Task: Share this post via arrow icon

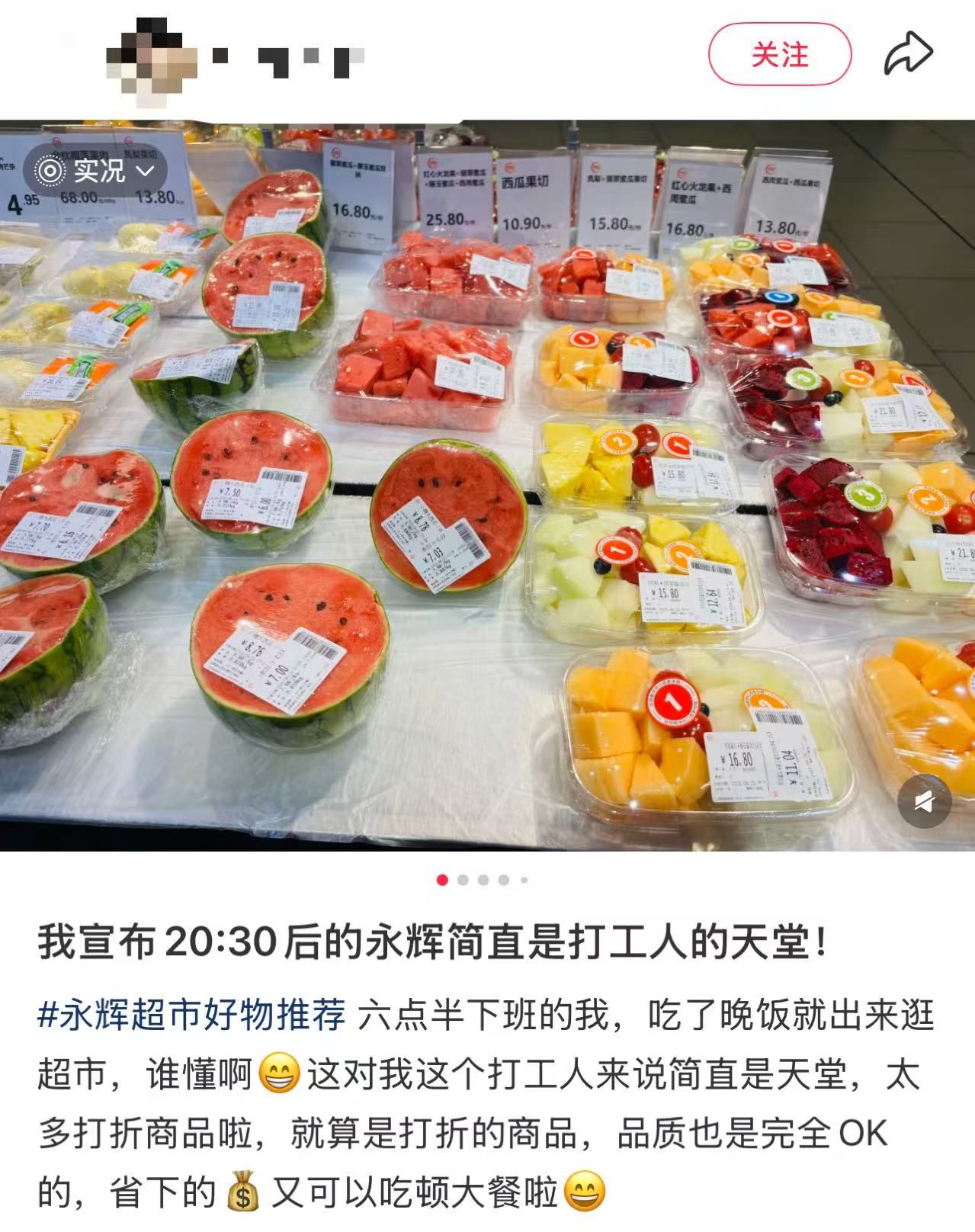Action: tap(908, 53)
